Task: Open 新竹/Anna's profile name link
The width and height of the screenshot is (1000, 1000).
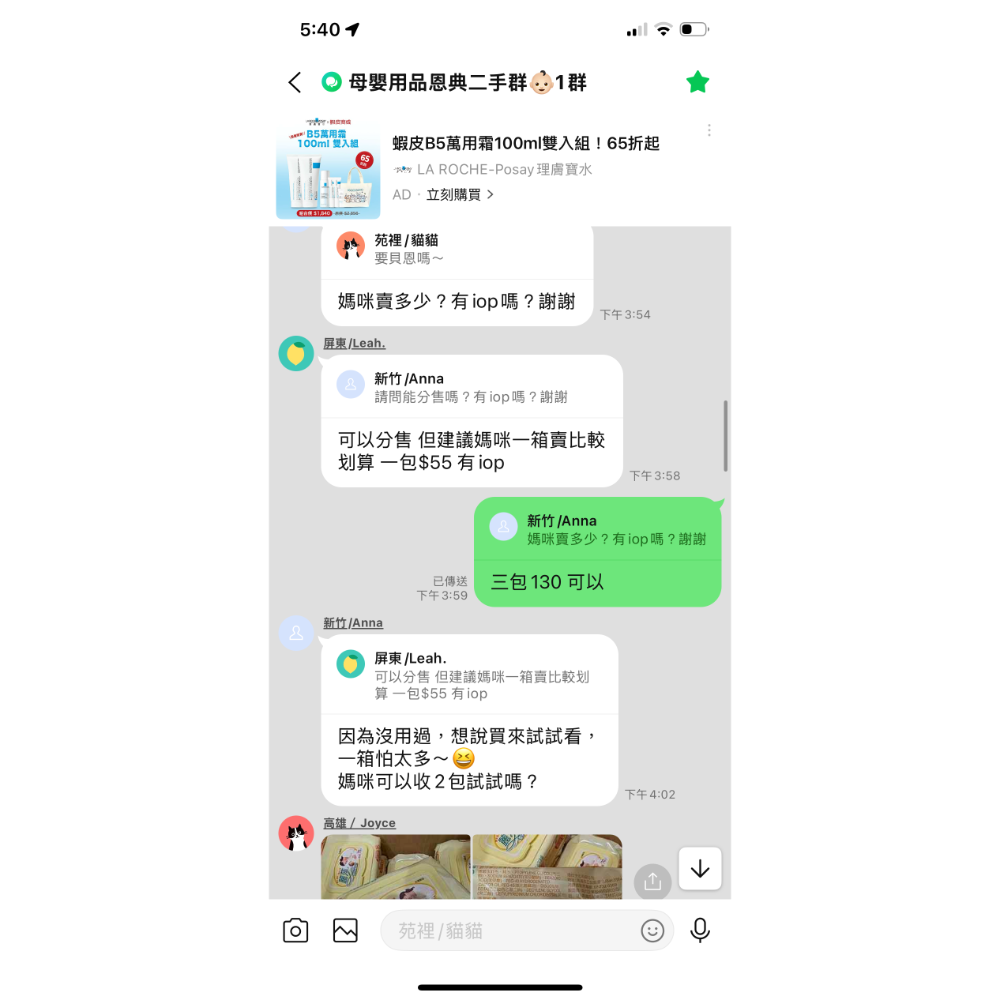Action: pos(352,623)
